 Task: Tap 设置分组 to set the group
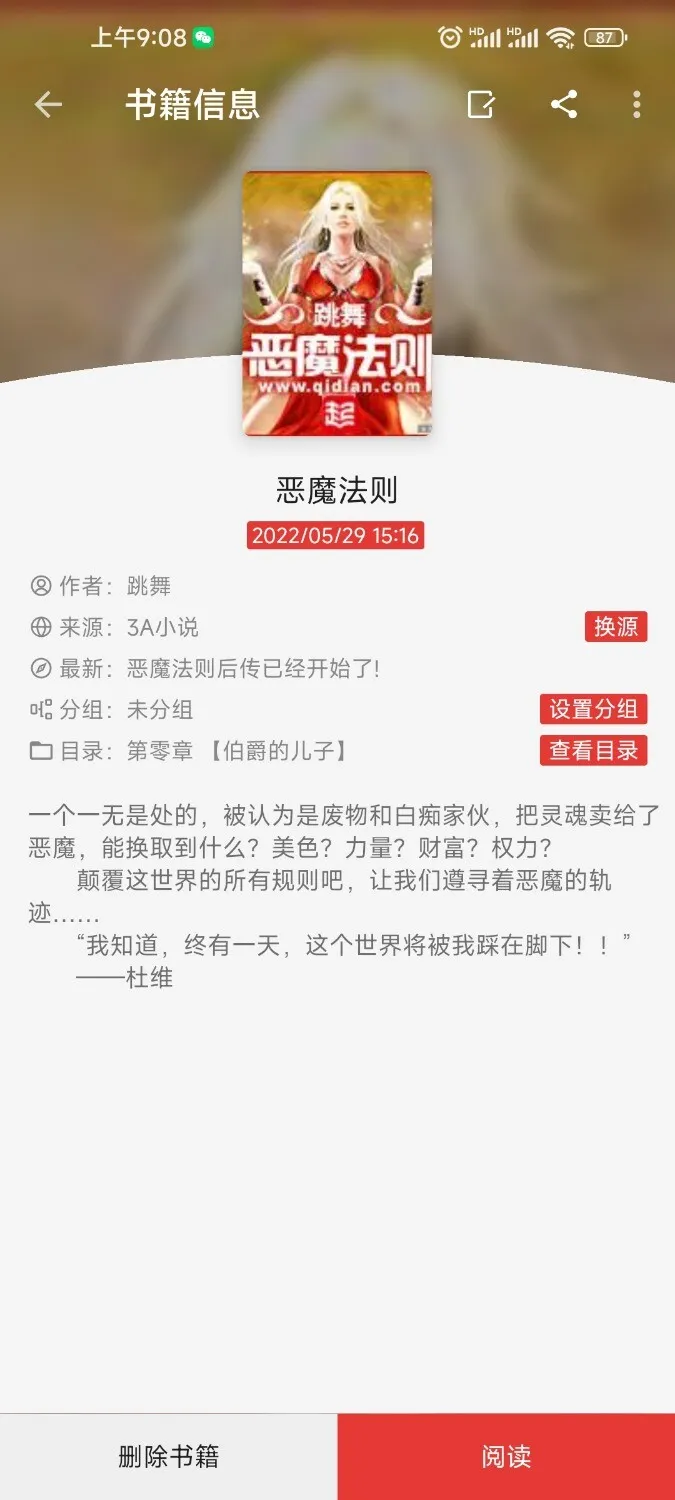coord(593,709)
